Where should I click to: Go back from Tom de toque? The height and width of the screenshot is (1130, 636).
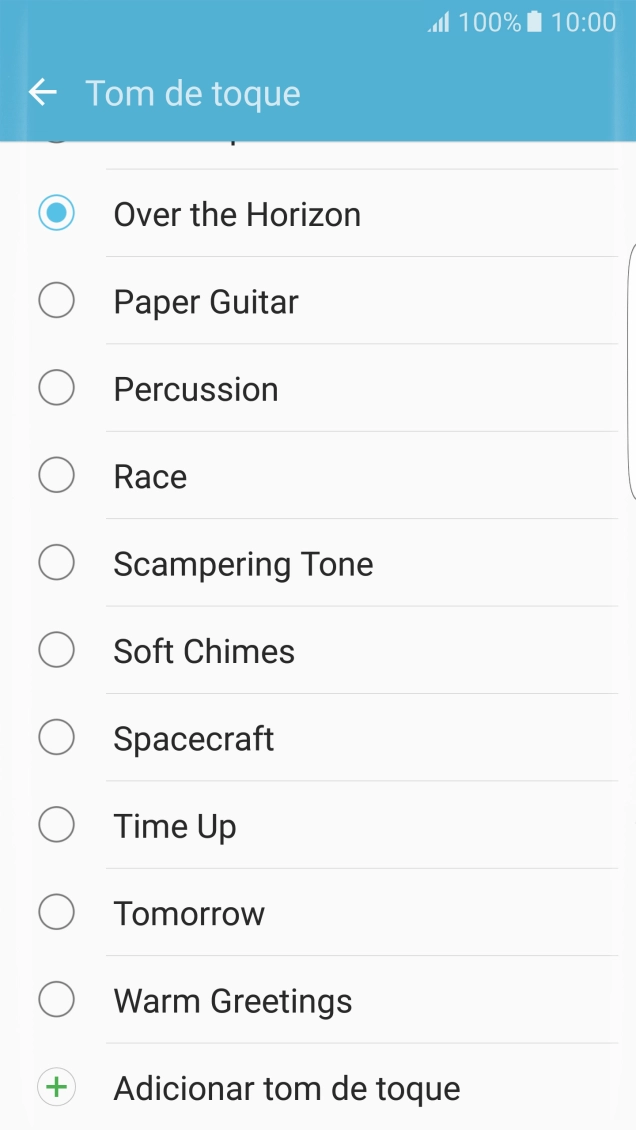tap(42, 92)
